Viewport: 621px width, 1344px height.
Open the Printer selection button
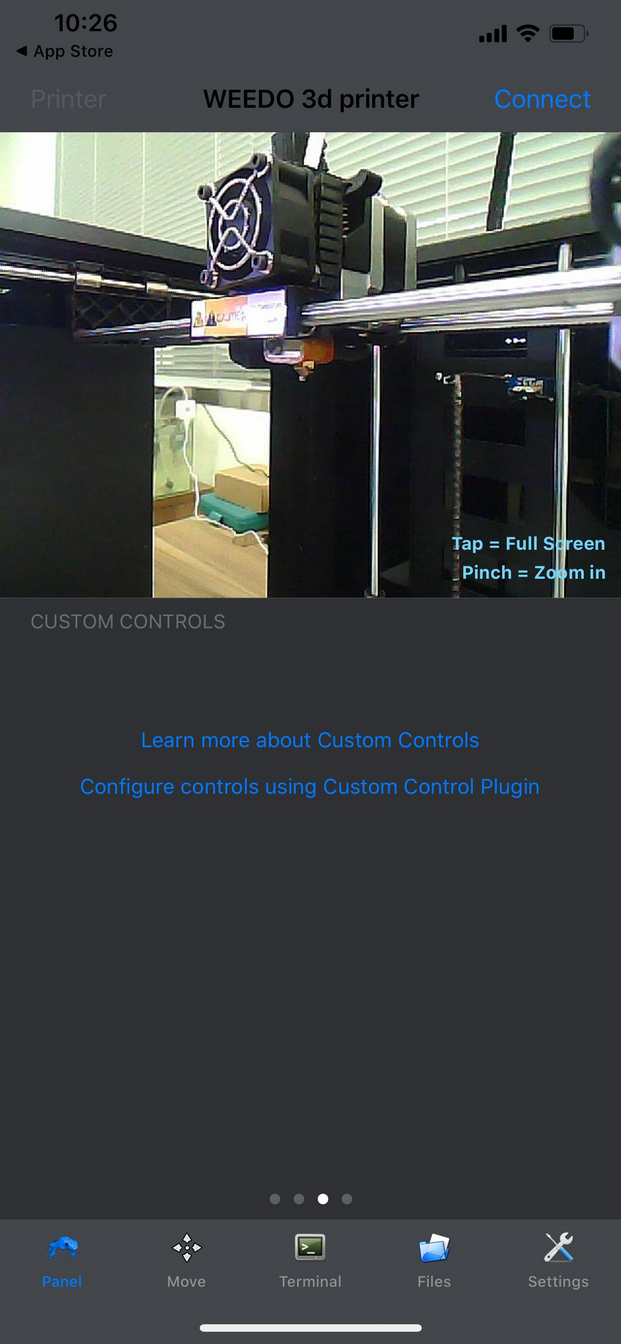pyautogui.click(x=68, y=99)
